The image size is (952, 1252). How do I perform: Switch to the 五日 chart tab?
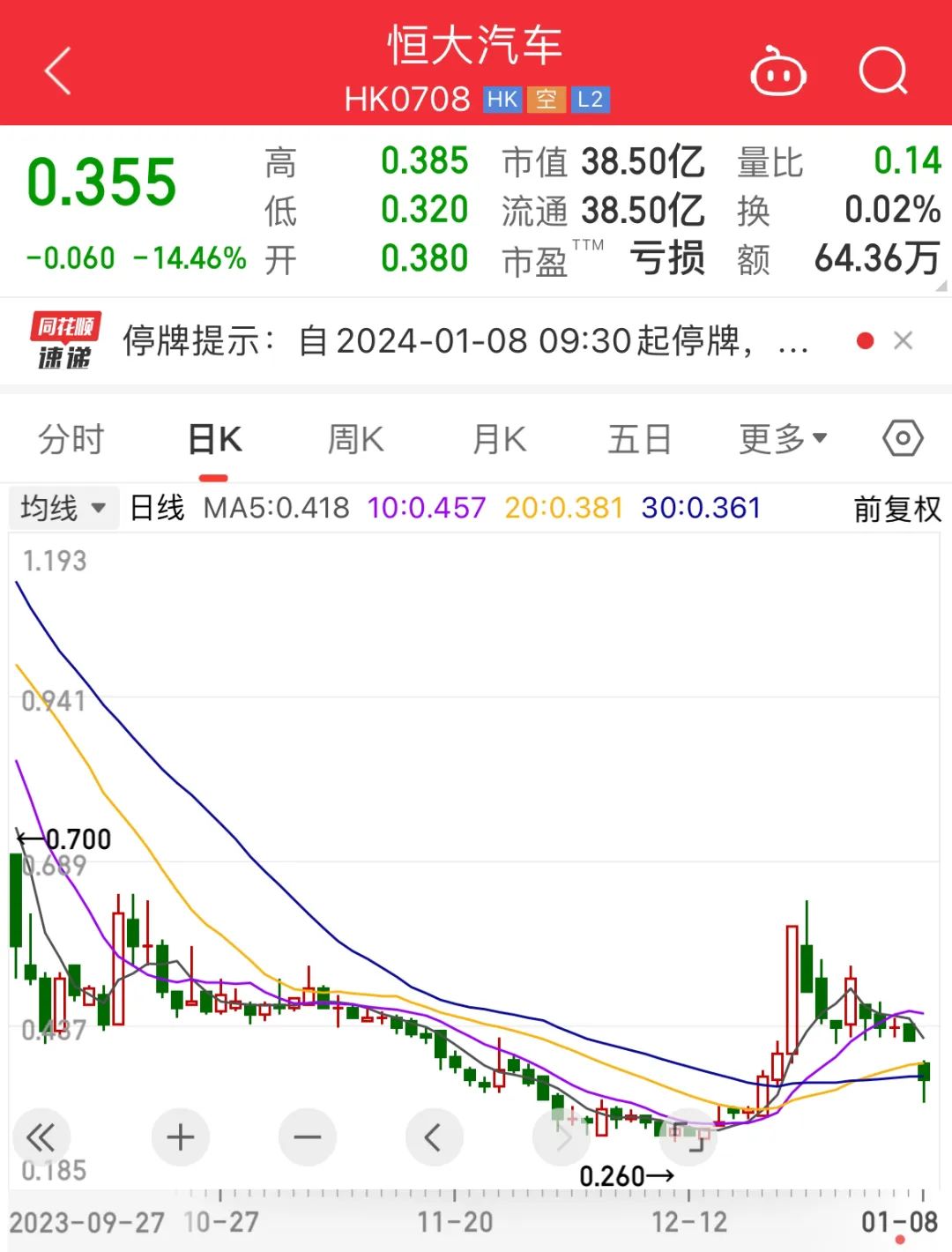639,439
